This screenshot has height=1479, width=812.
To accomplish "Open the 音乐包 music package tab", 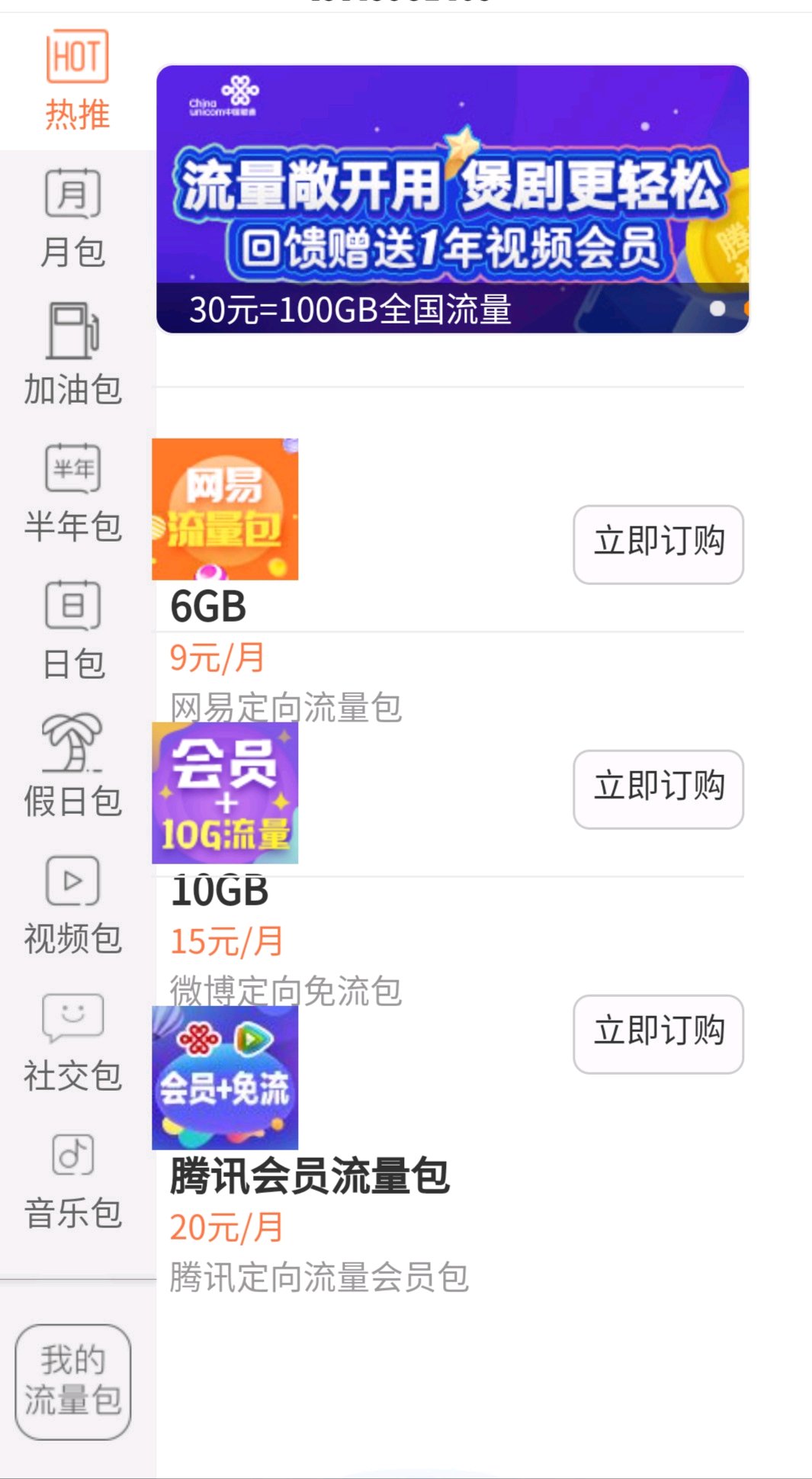I will pos(73,1180).
